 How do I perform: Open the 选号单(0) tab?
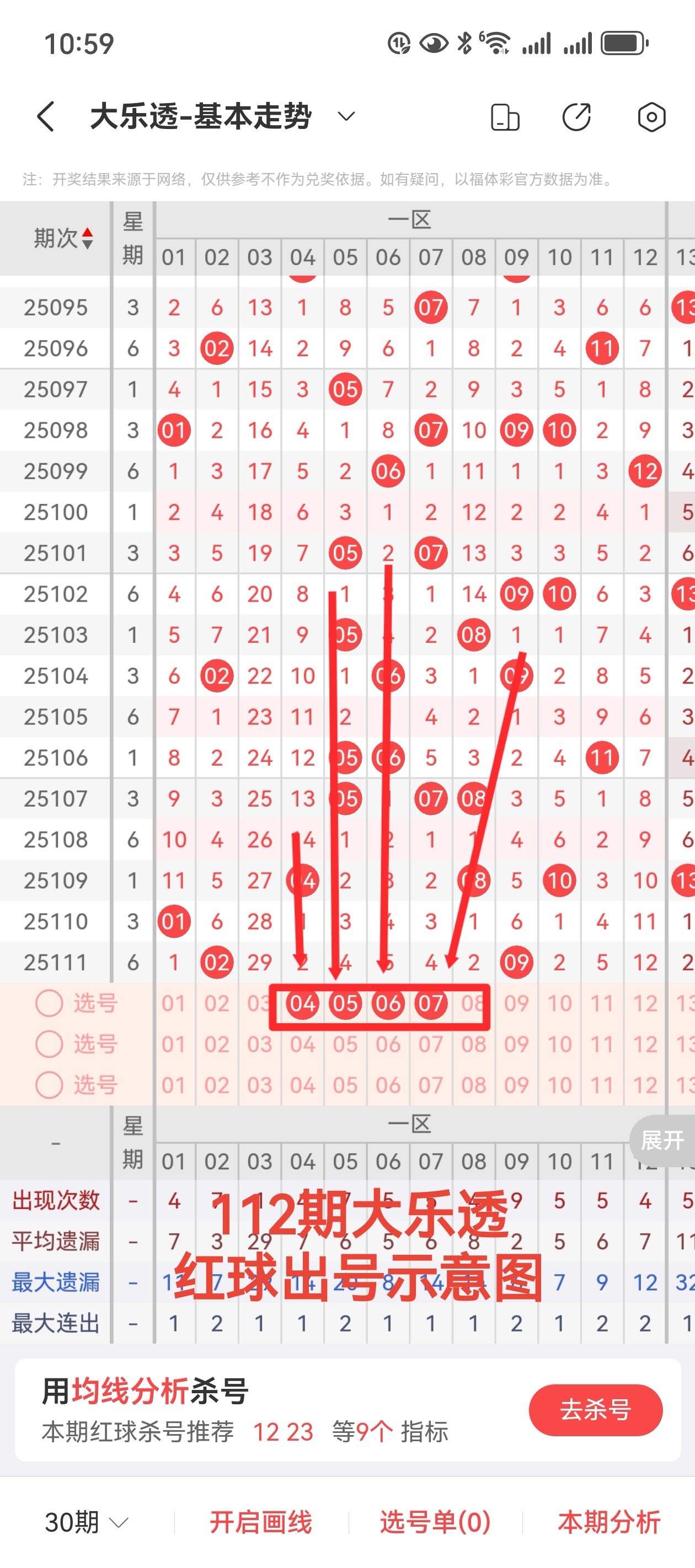pyautogui.click(x=434, y=1521)
